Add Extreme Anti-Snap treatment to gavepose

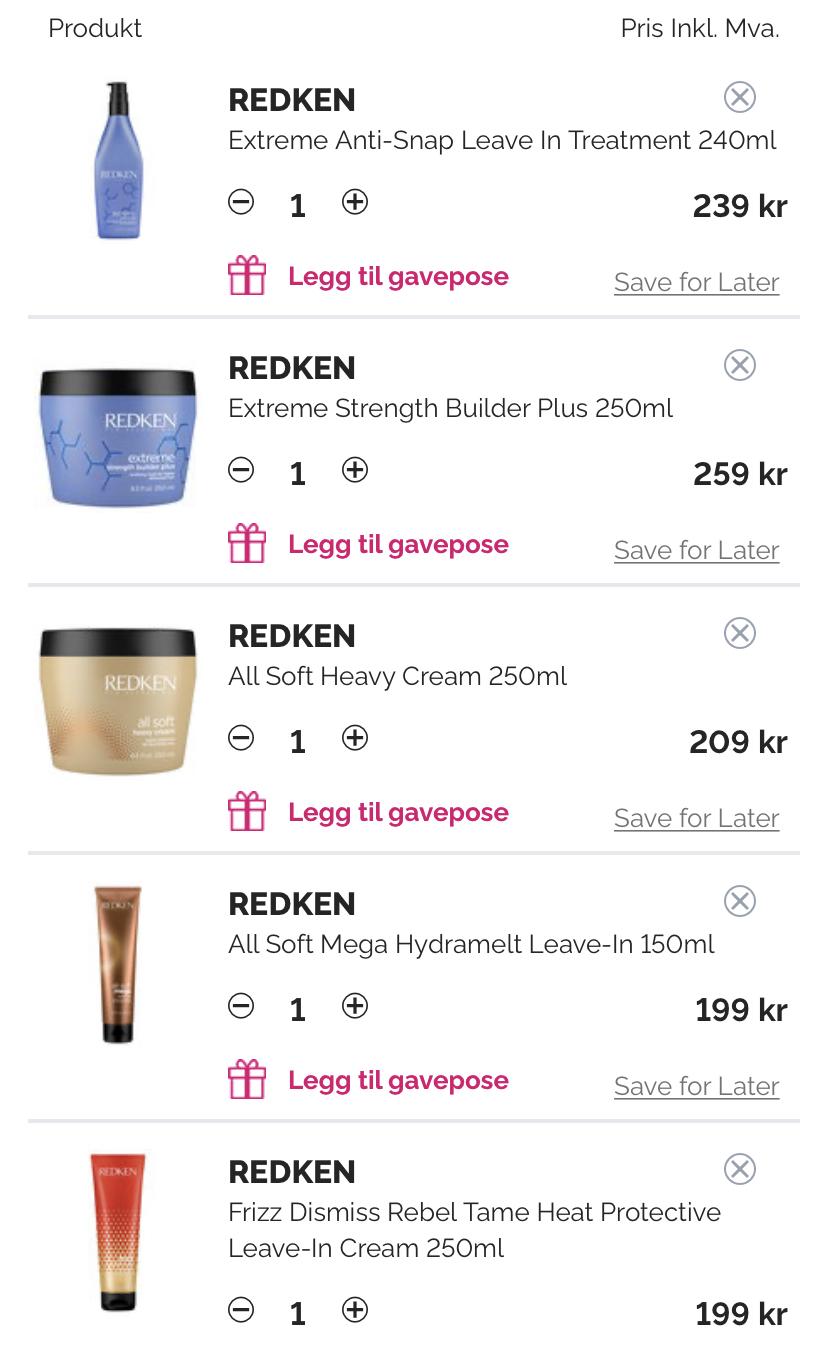(368, 276)
